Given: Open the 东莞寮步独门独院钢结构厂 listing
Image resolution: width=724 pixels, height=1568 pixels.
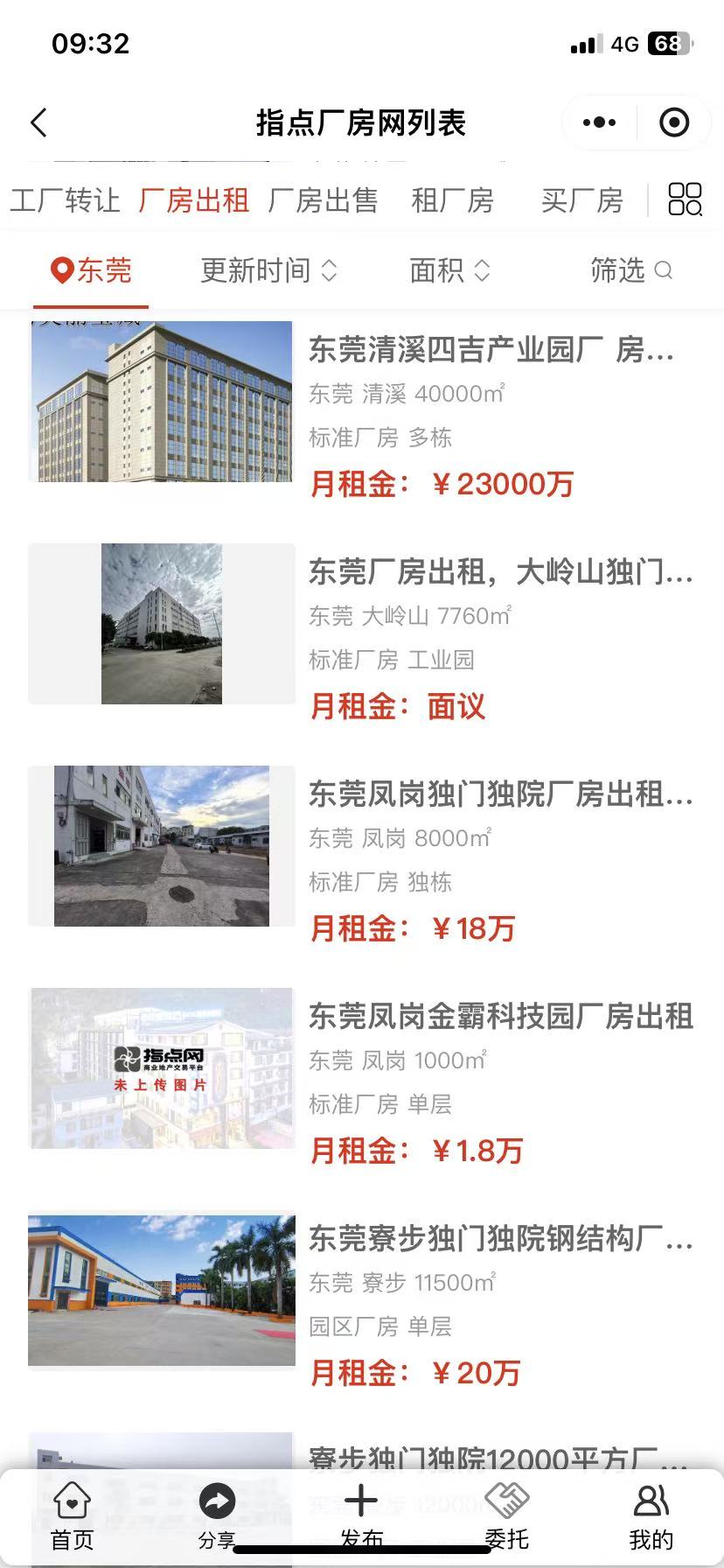Looking at the screenshot, I should tap(500, 1239).
